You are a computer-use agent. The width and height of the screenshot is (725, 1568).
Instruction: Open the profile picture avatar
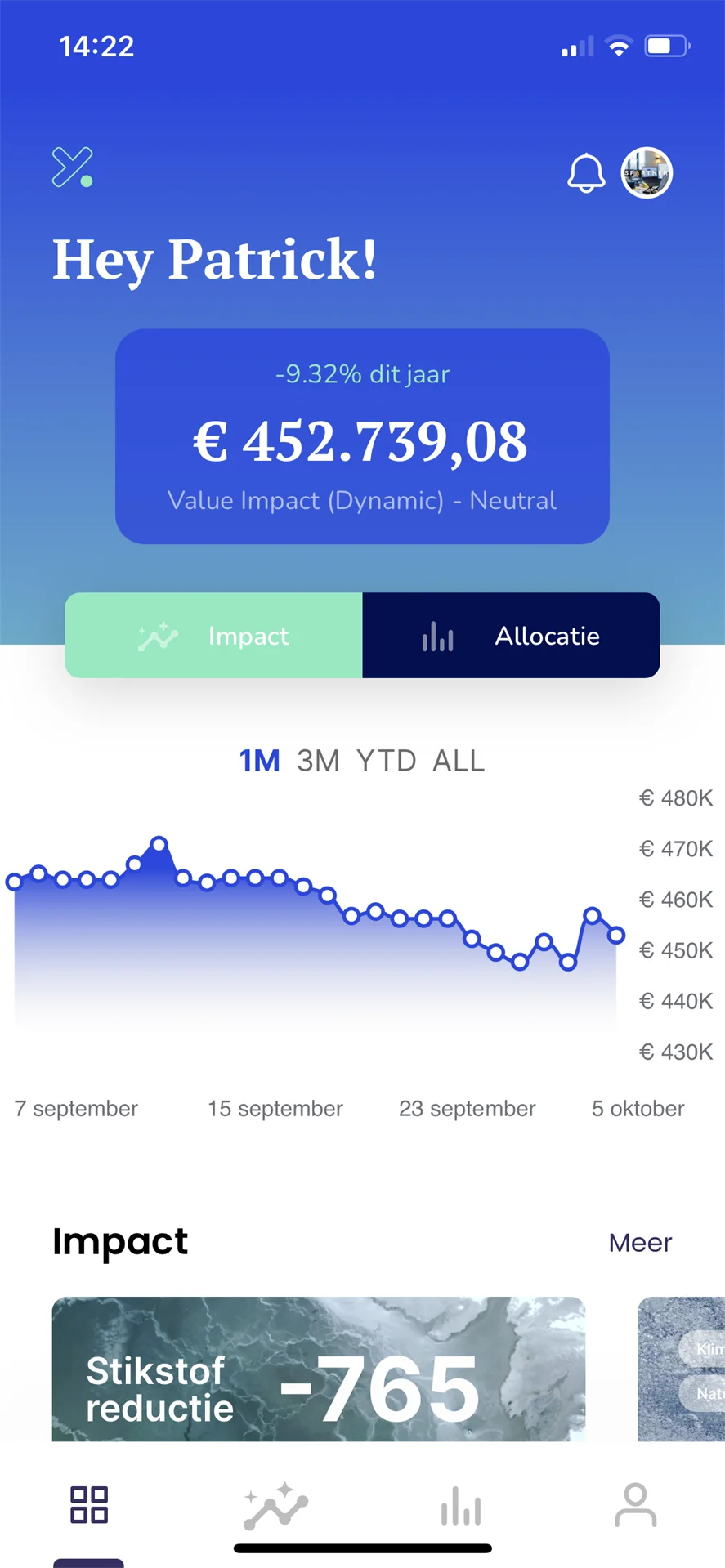tap(647, 173)
